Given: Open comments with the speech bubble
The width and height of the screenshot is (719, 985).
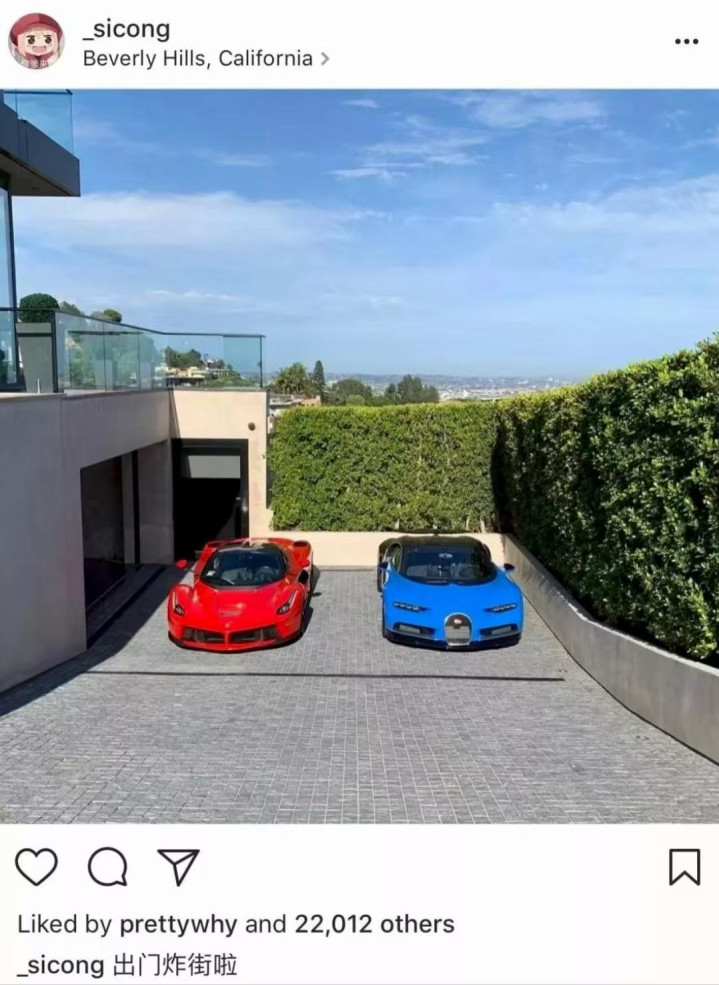Looking at the screenshot, I should (x=107, y=866).
